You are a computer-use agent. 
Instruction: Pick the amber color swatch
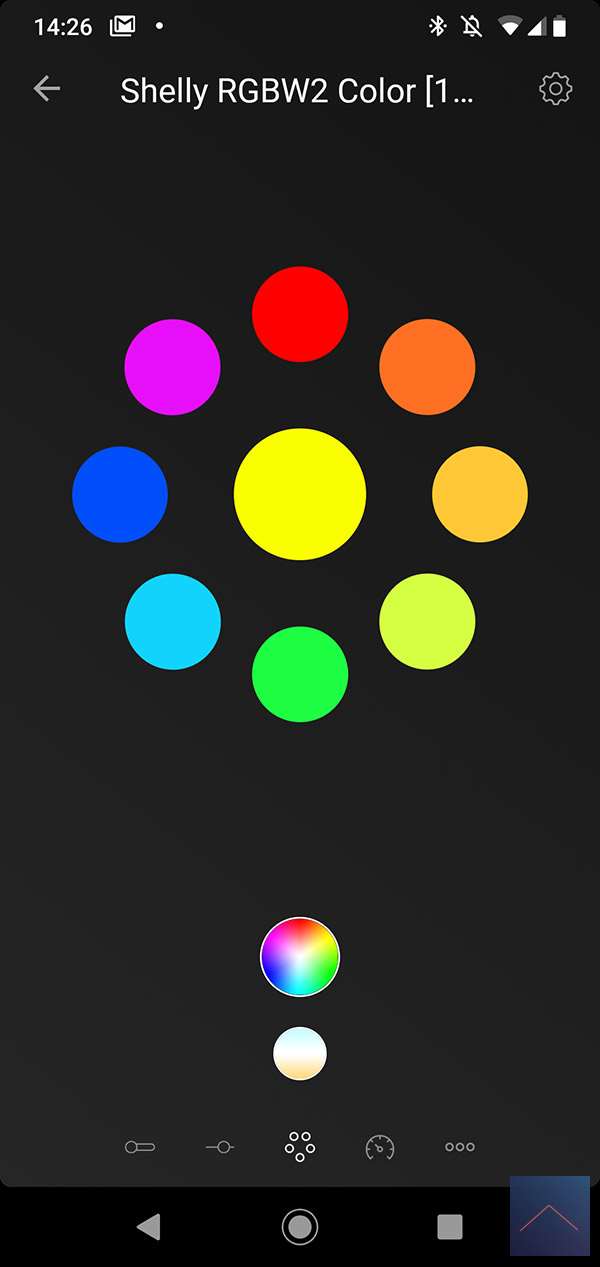coord(480,494)
